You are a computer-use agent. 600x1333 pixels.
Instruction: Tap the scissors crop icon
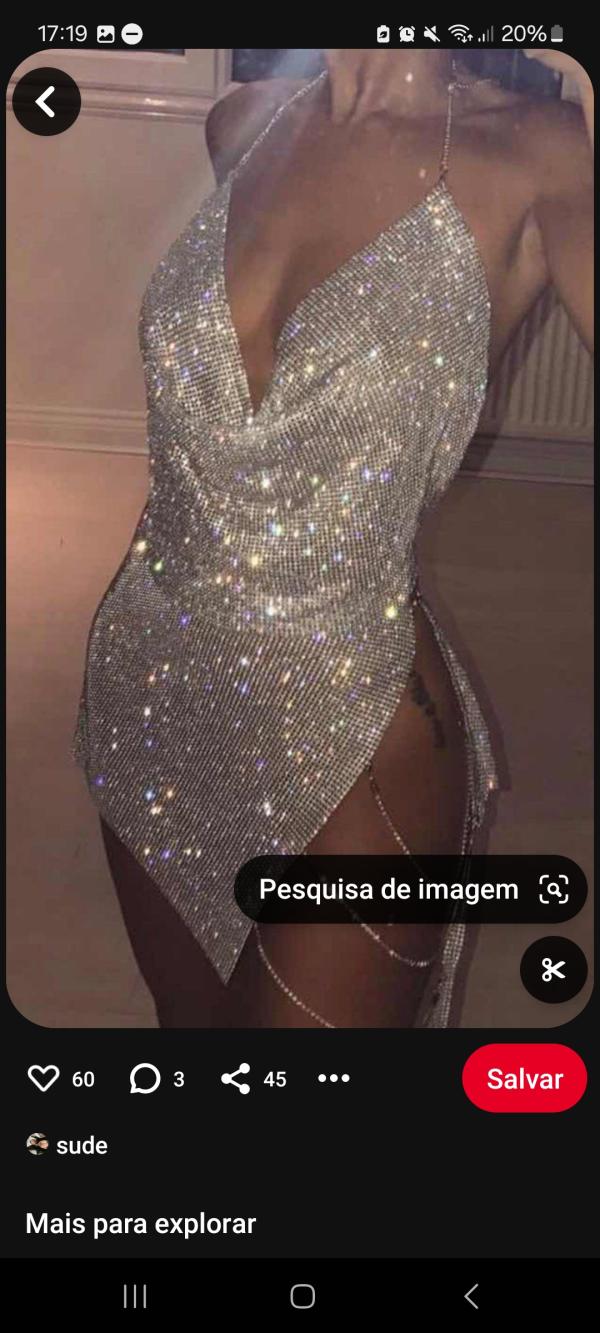[553, 969]
